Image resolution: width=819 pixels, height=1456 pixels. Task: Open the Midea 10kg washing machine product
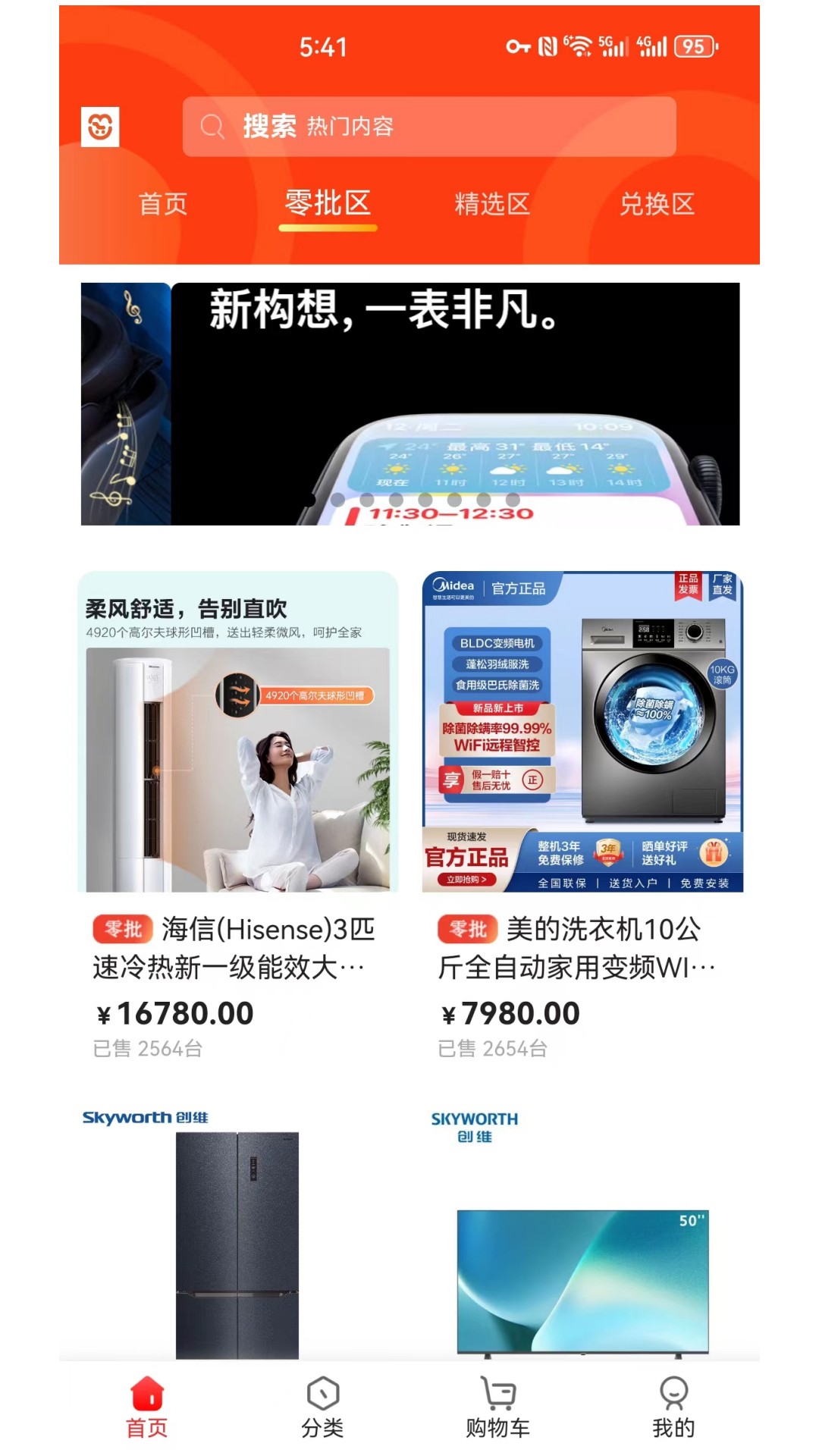click(582, 811)
